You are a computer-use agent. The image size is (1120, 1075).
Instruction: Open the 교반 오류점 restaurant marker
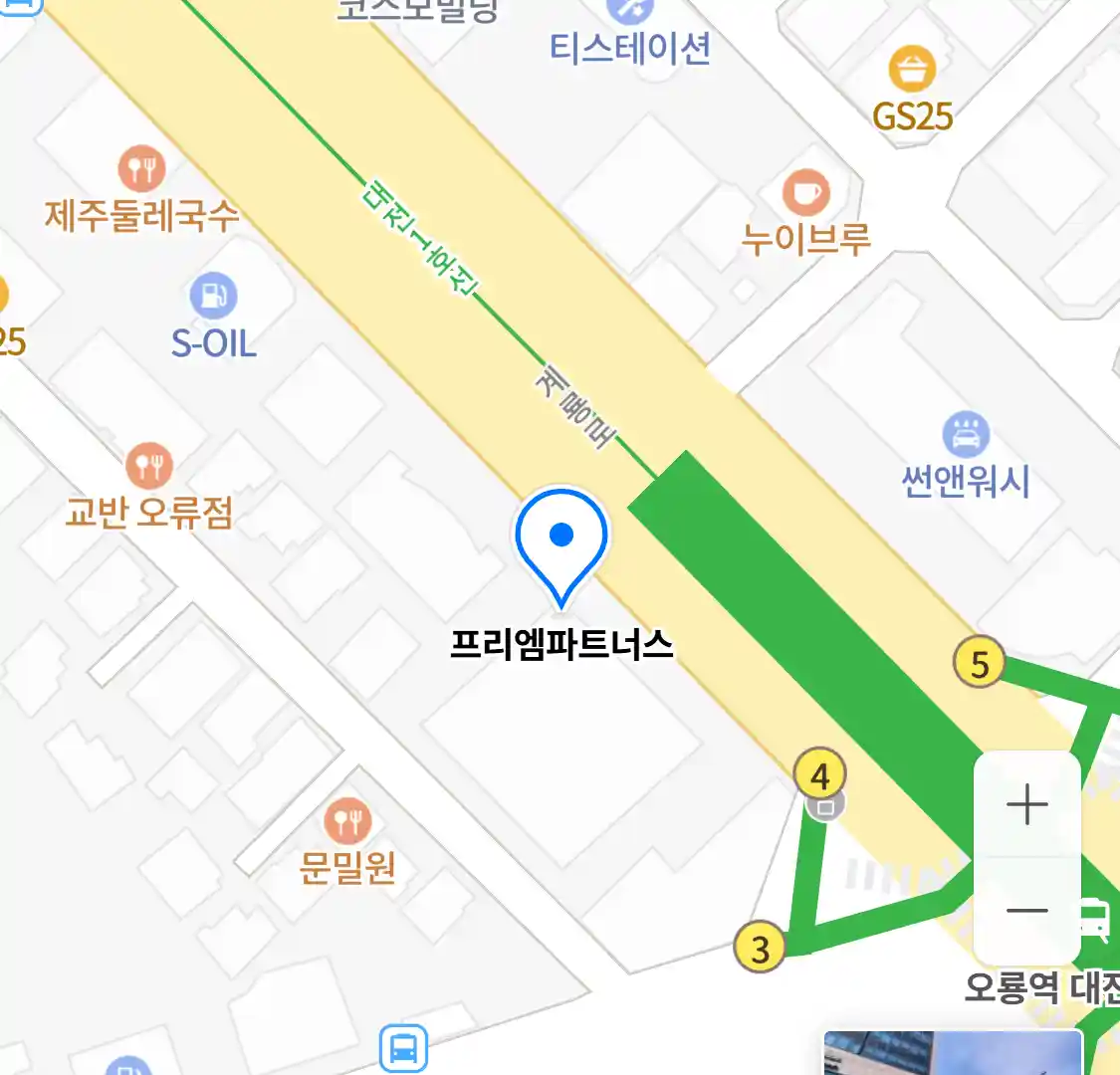[x=149, y=465]
